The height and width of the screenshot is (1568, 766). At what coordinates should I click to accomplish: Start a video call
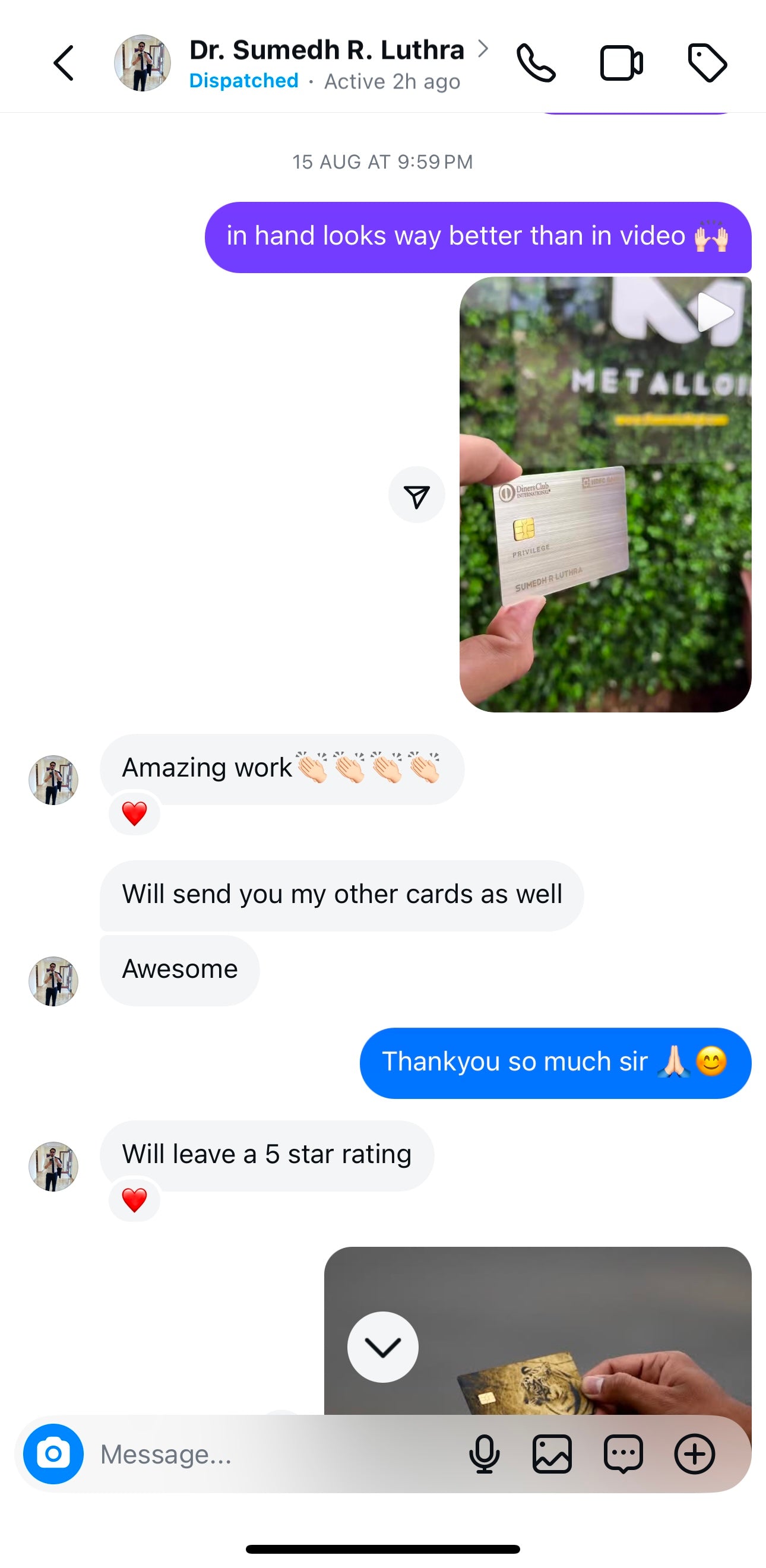click(621, 63)
